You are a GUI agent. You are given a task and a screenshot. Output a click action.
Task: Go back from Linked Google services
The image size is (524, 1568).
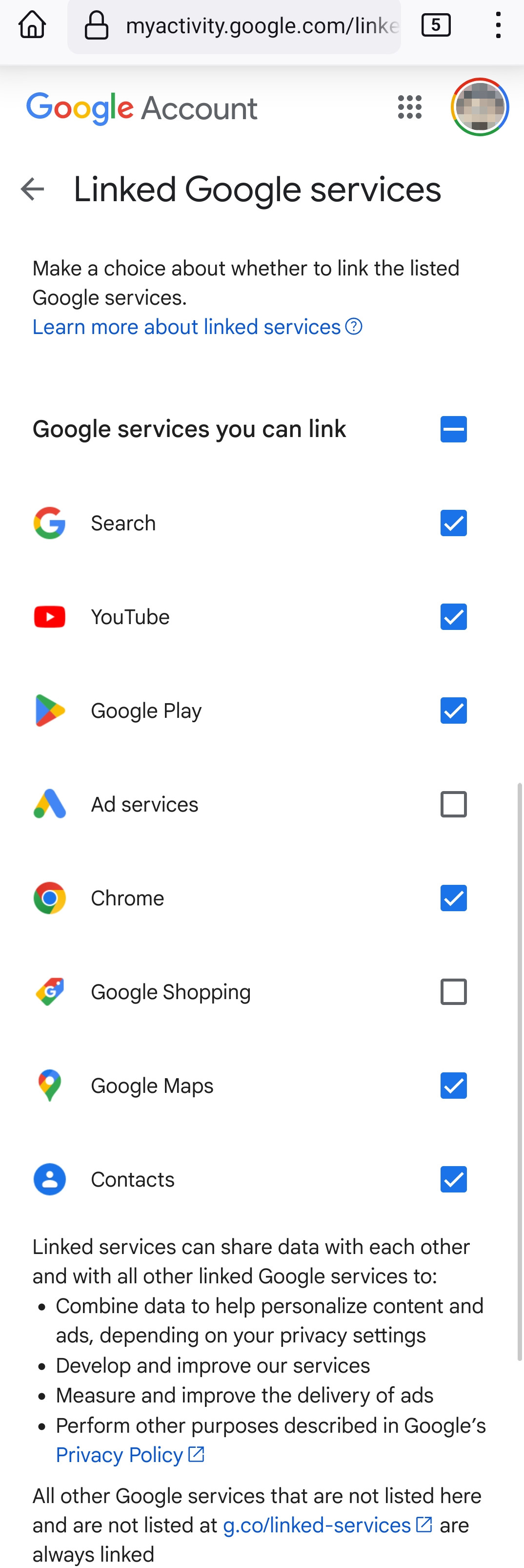(33, 189)
